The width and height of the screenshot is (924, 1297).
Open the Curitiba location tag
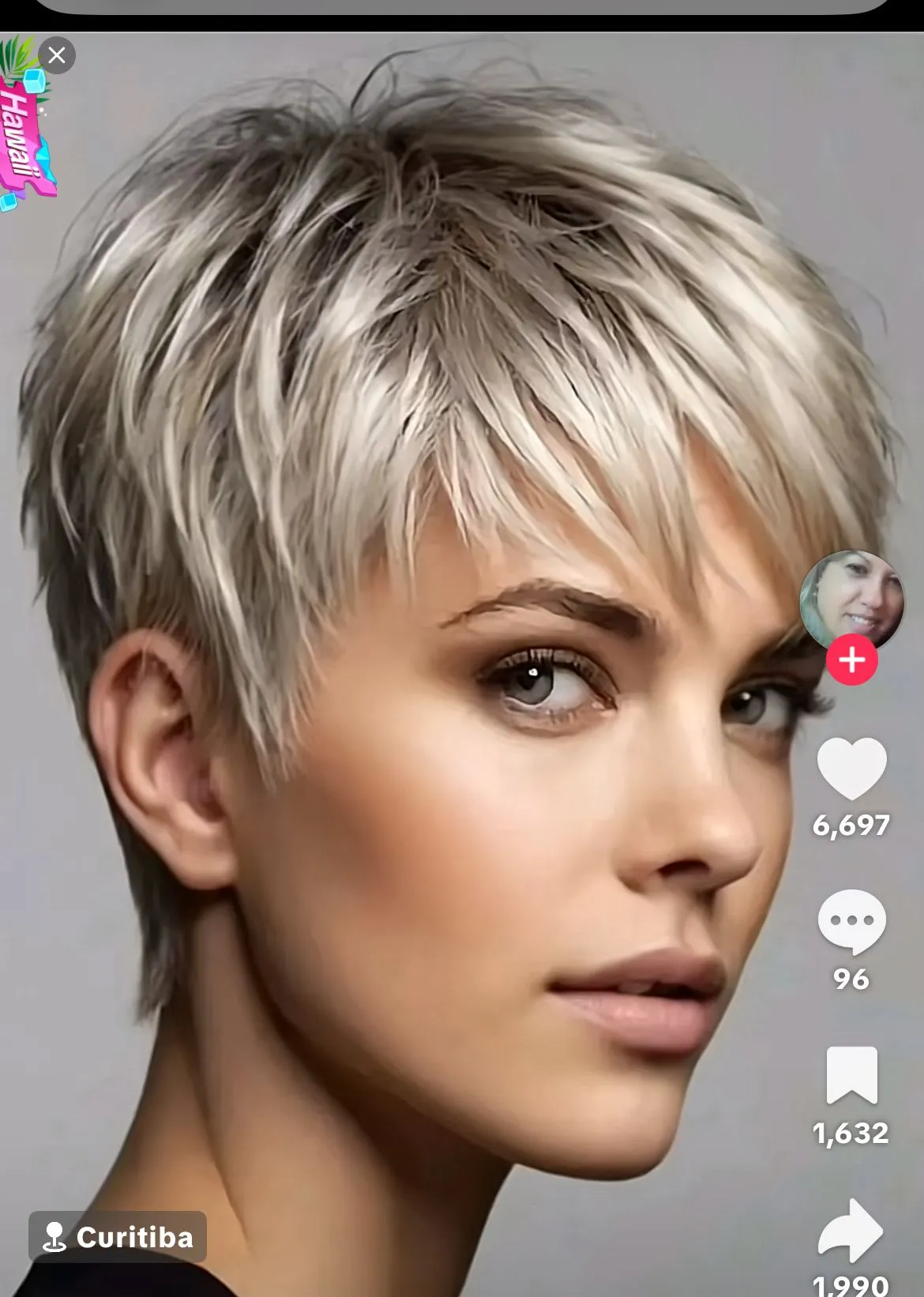118,1237
